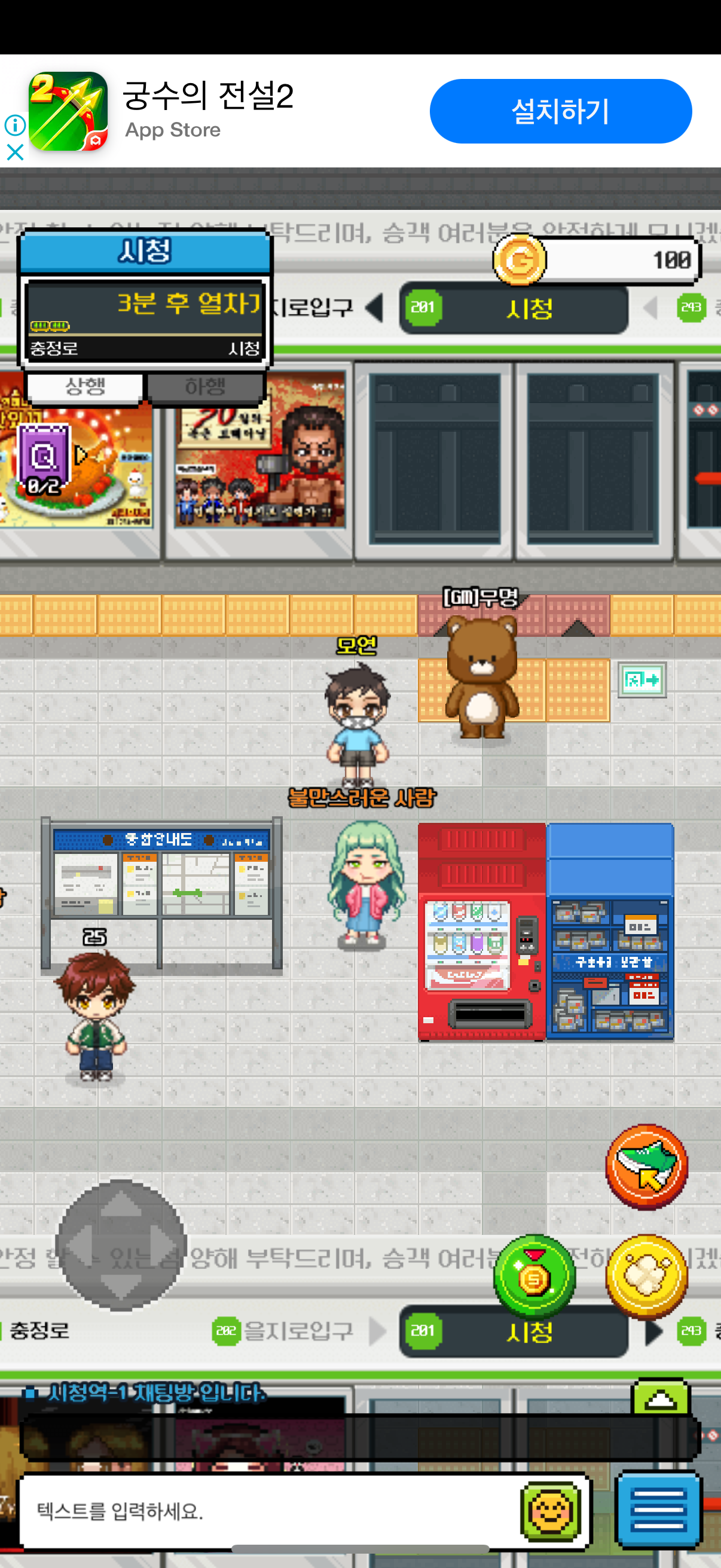Tap the gold coin balance
Viewport: 721px width, 1568px height.
click(x=596, y=261)
